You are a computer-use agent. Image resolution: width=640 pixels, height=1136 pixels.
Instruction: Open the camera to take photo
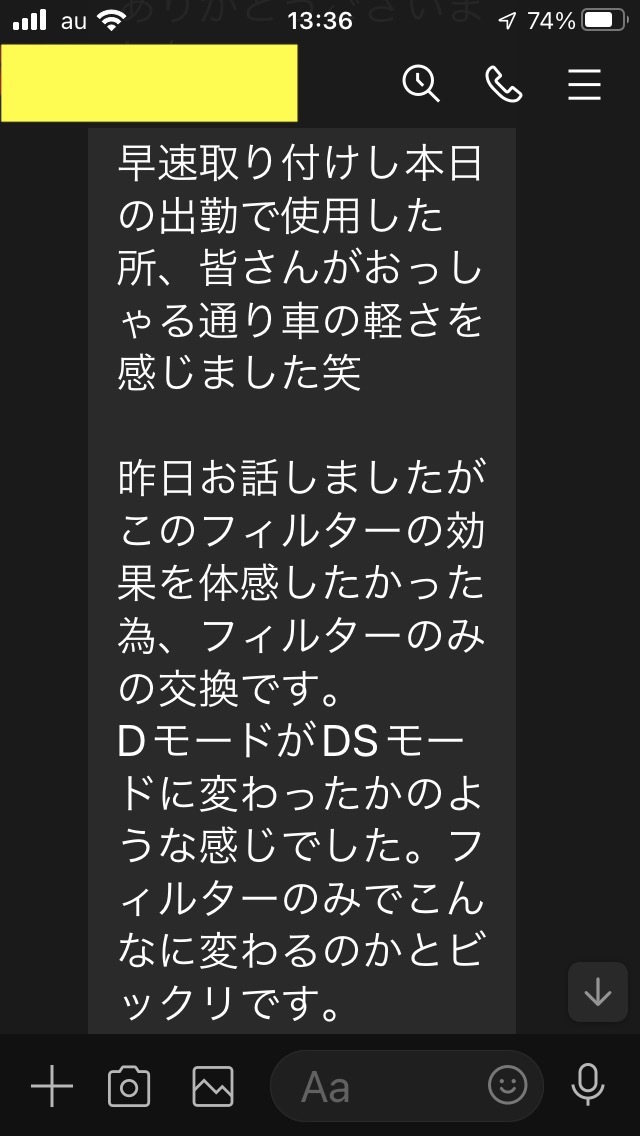pos(129,1086)
